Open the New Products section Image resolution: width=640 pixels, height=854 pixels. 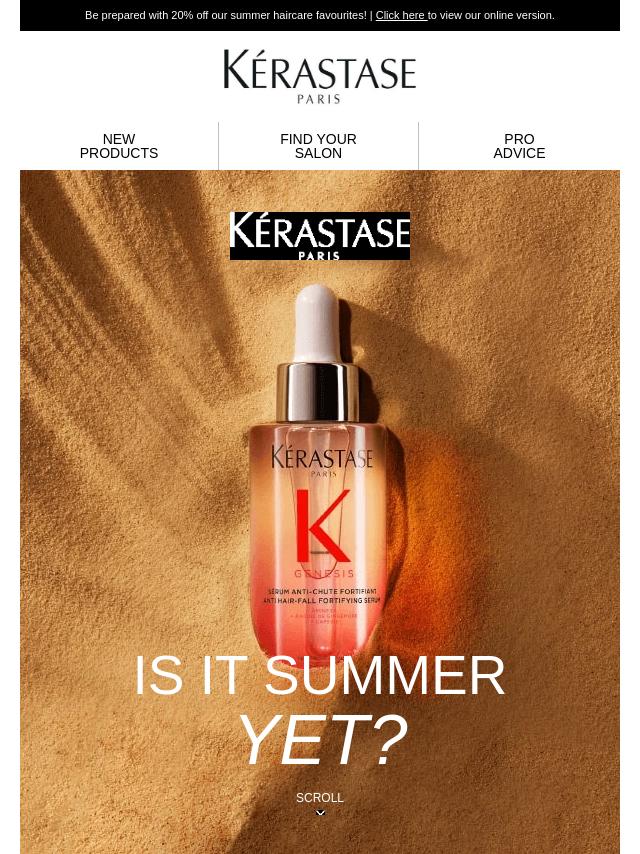point(119,146)
